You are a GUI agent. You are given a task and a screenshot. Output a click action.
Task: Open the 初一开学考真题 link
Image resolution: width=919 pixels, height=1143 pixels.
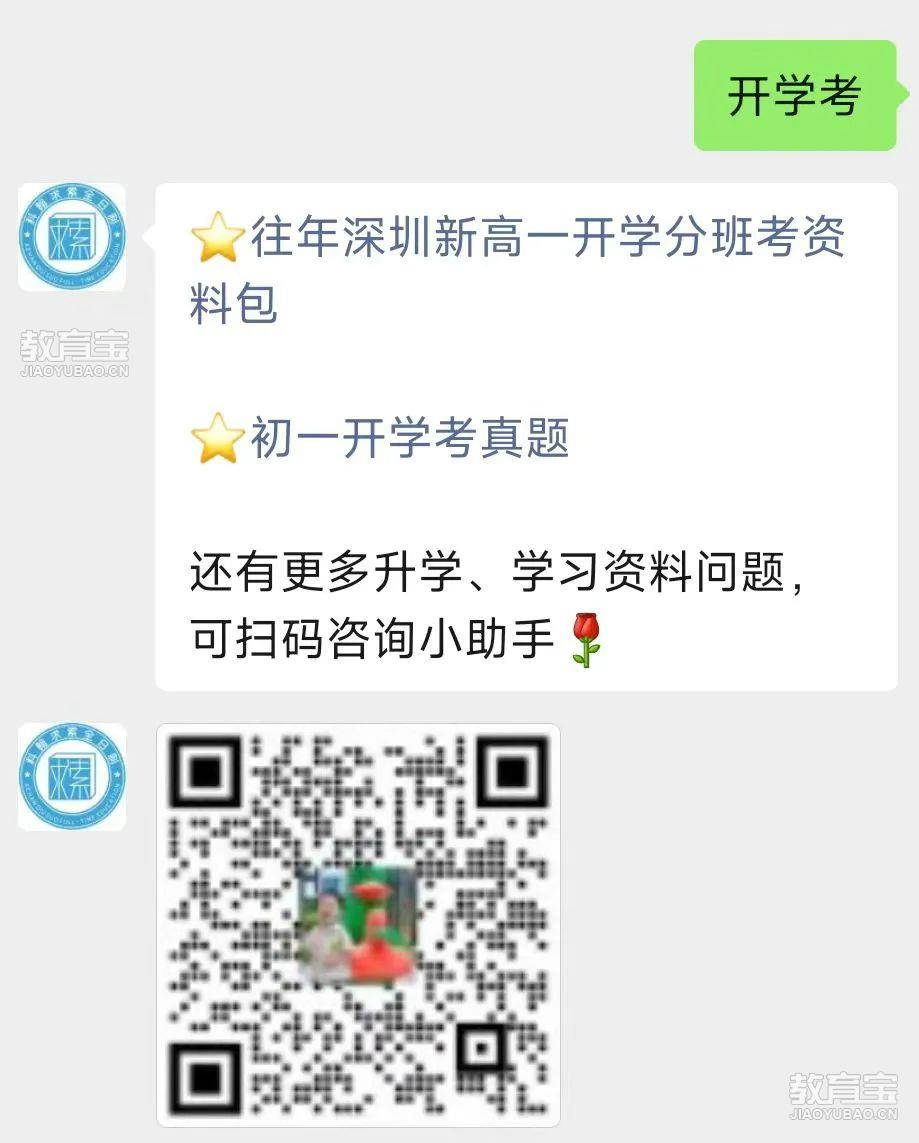point(408,438)
